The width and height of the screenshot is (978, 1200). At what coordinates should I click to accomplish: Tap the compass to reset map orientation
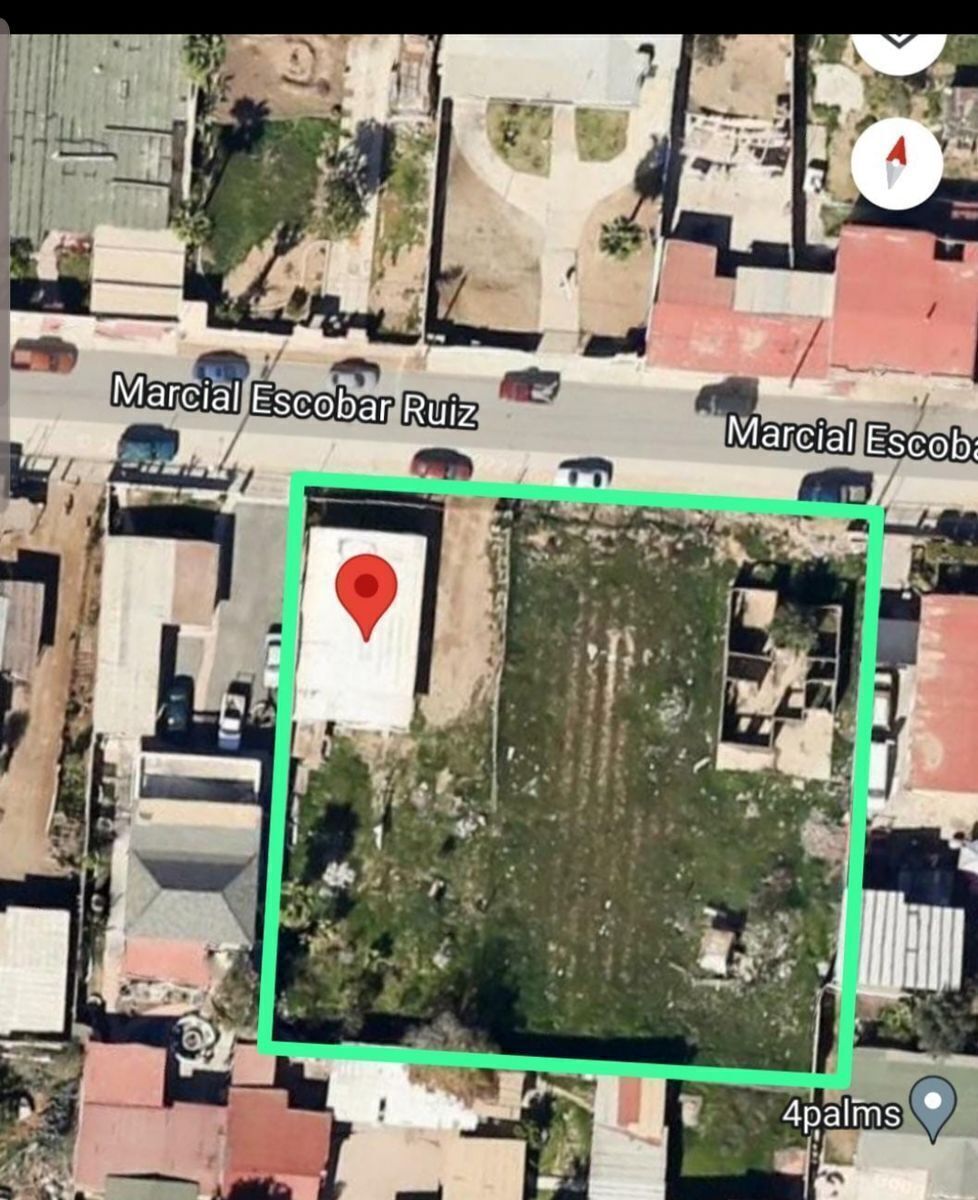click(x=896, y=163)
